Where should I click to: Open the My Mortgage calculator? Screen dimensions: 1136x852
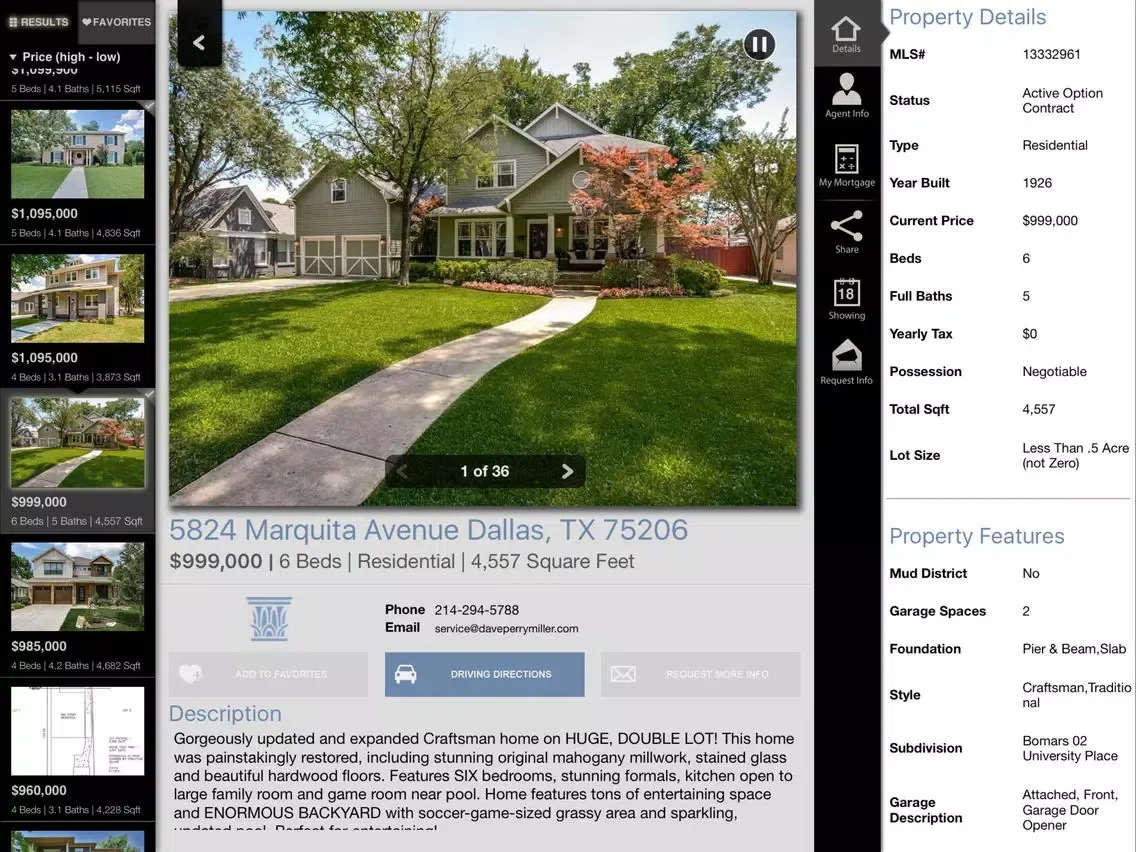tap(846, 165)
